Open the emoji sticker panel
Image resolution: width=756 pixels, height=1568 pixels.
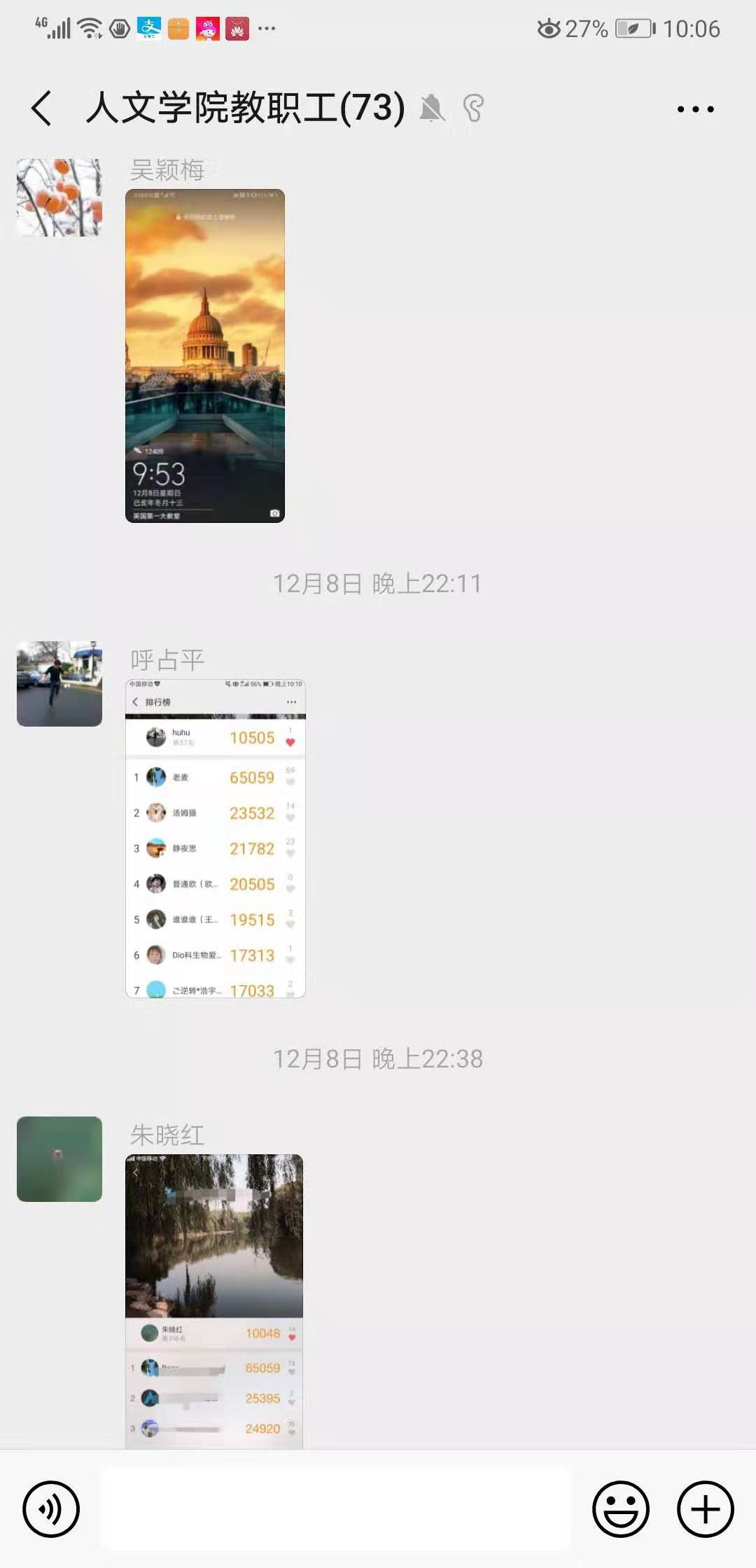pos(620,1509)
